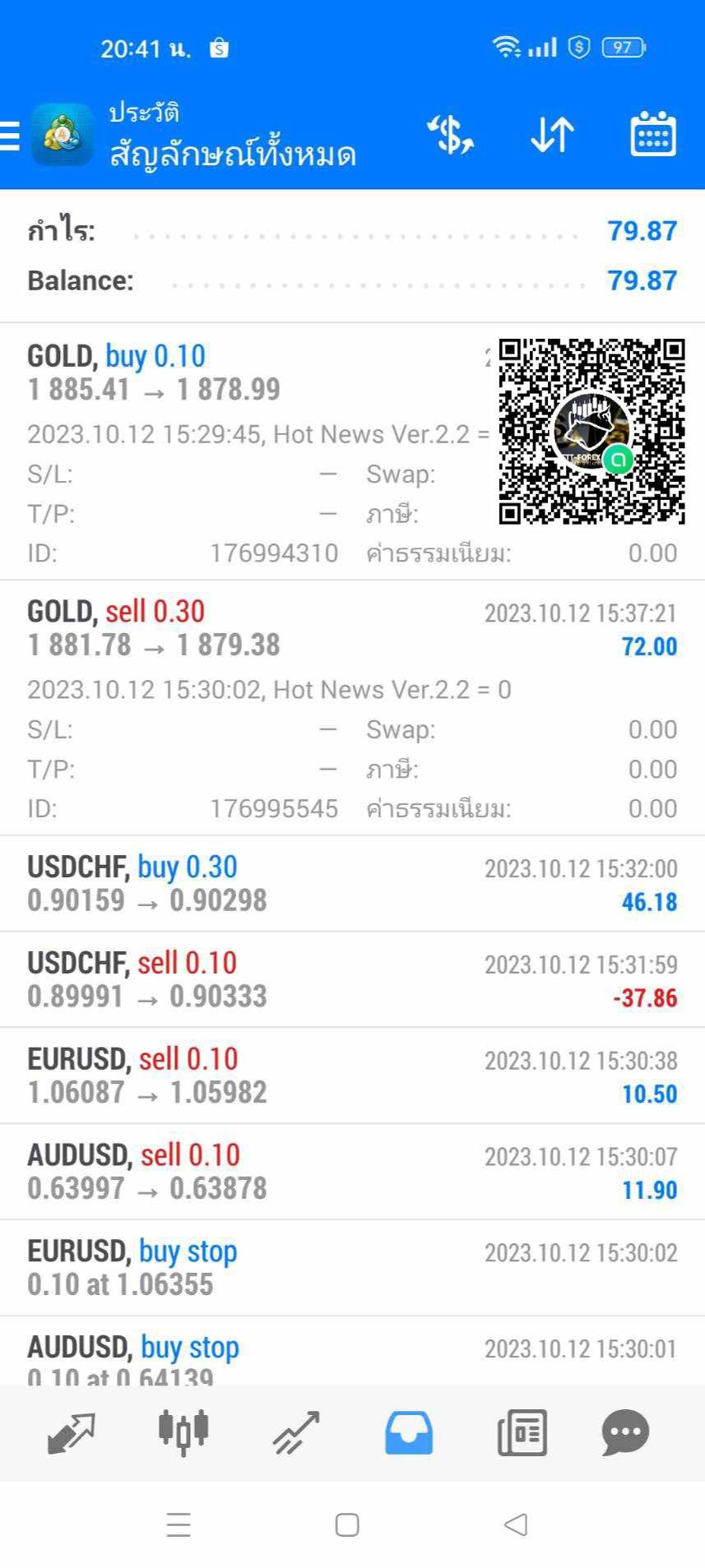Viewport: 705px width, 1568px height.
Task: Collapse the GOLD buy 0.10 trade
Action: 352,451
